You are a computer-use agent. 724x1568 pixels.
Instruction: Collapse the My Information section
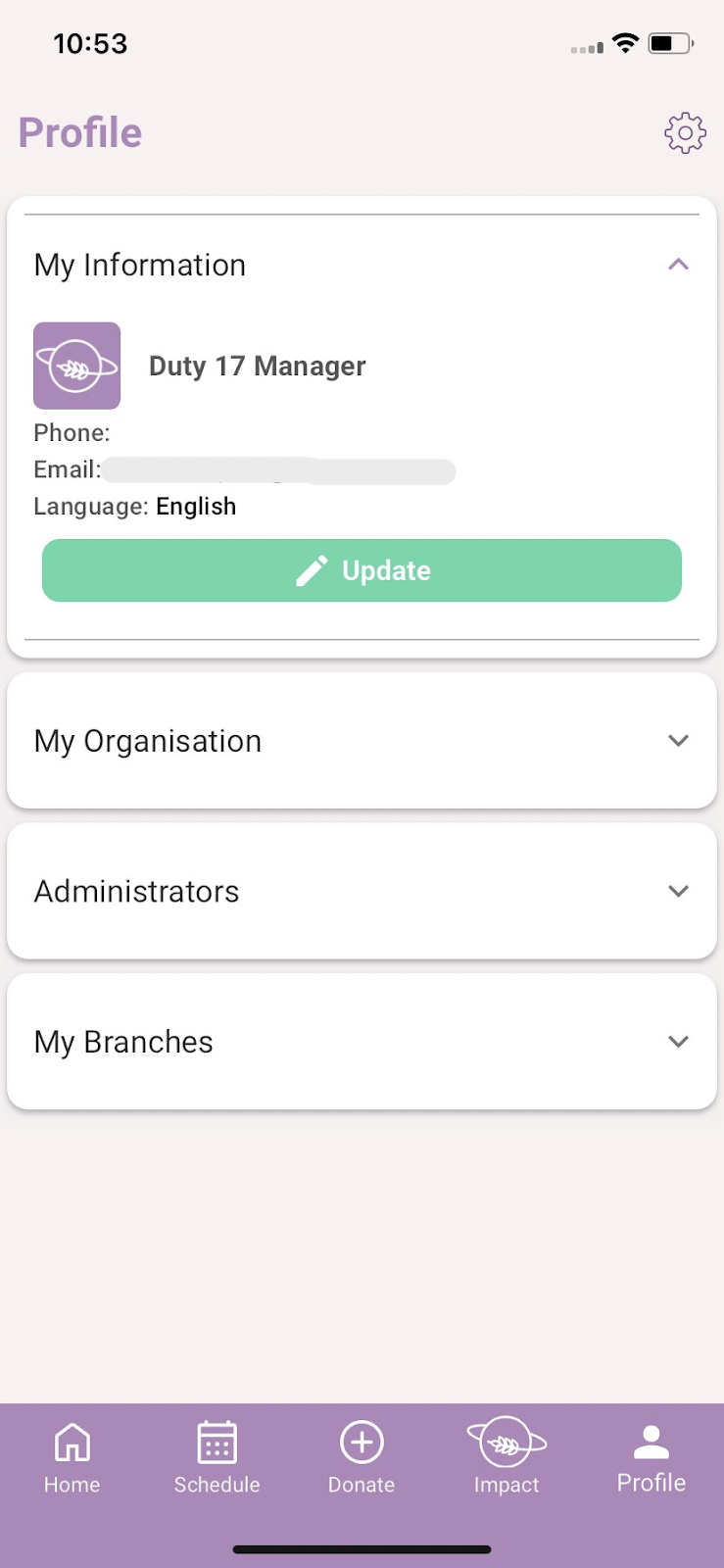coord(678,265)
